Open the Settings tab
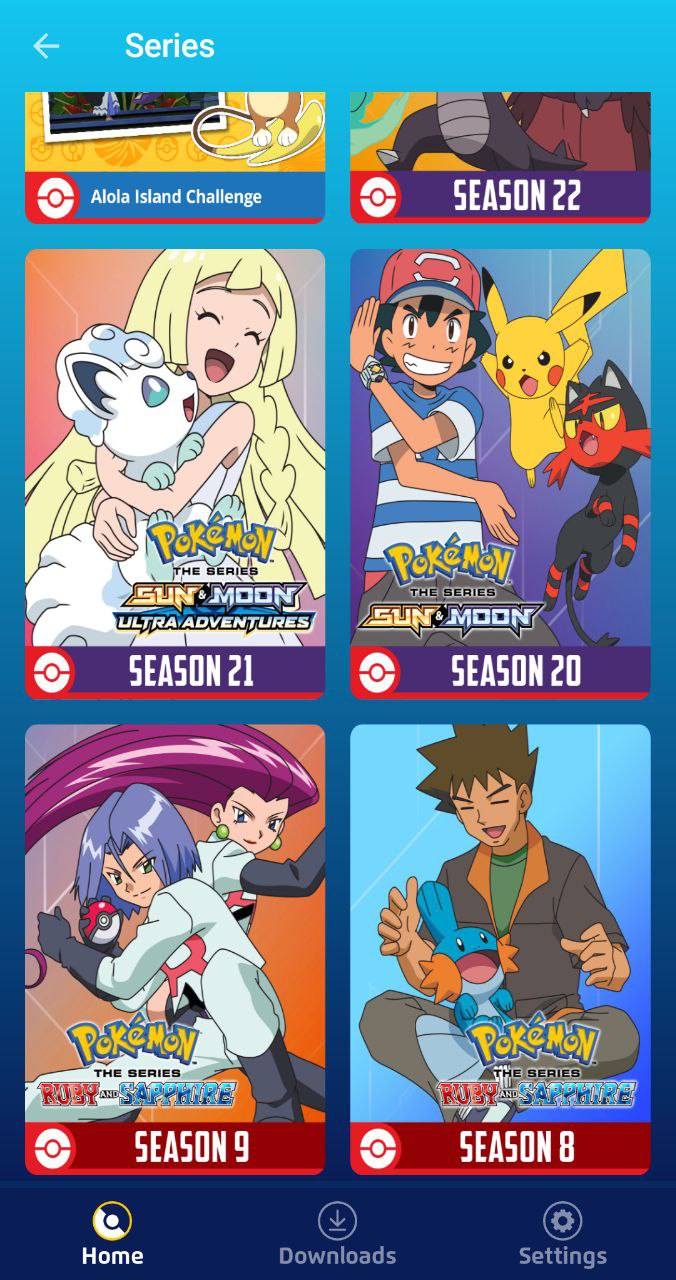 [x=562, y=1235]
